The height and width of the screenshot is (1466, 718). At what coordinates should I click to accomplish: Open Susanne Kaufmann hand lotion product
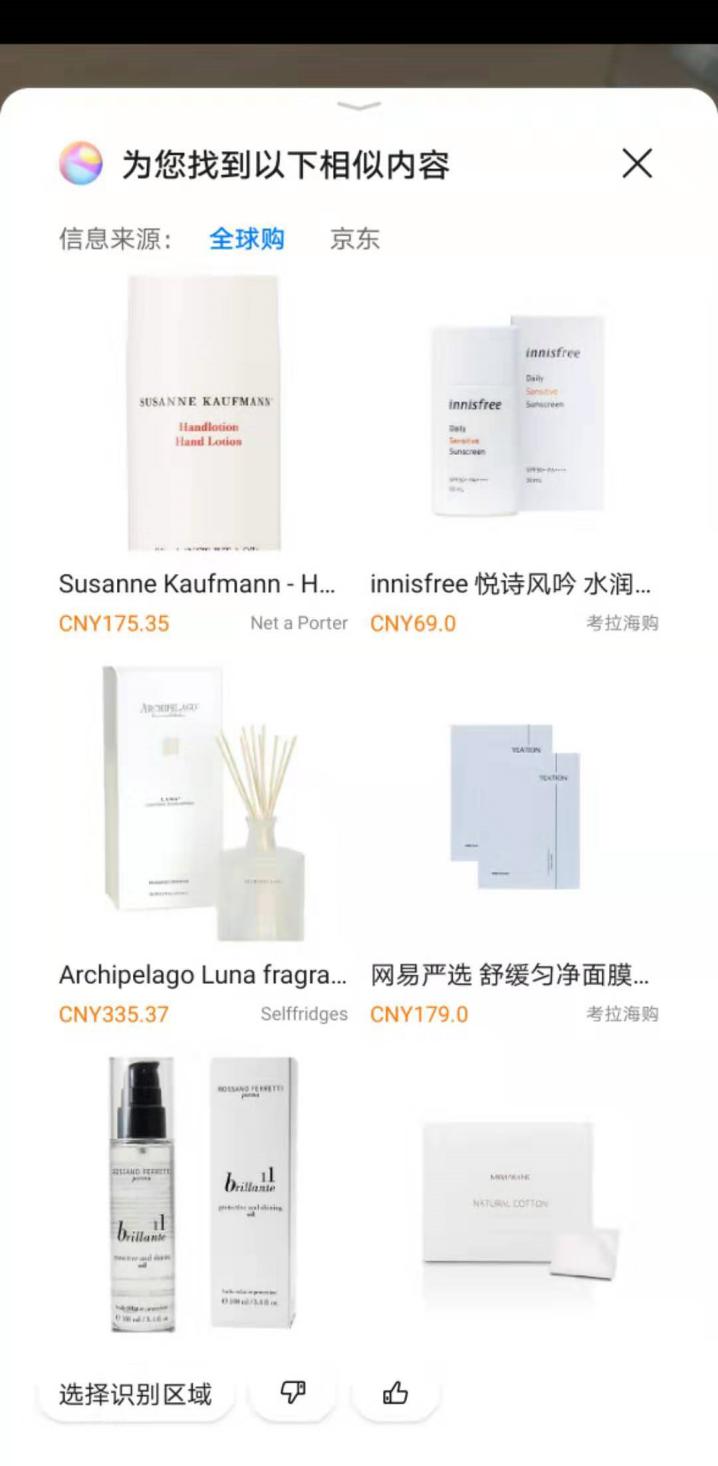coord(204,414)
